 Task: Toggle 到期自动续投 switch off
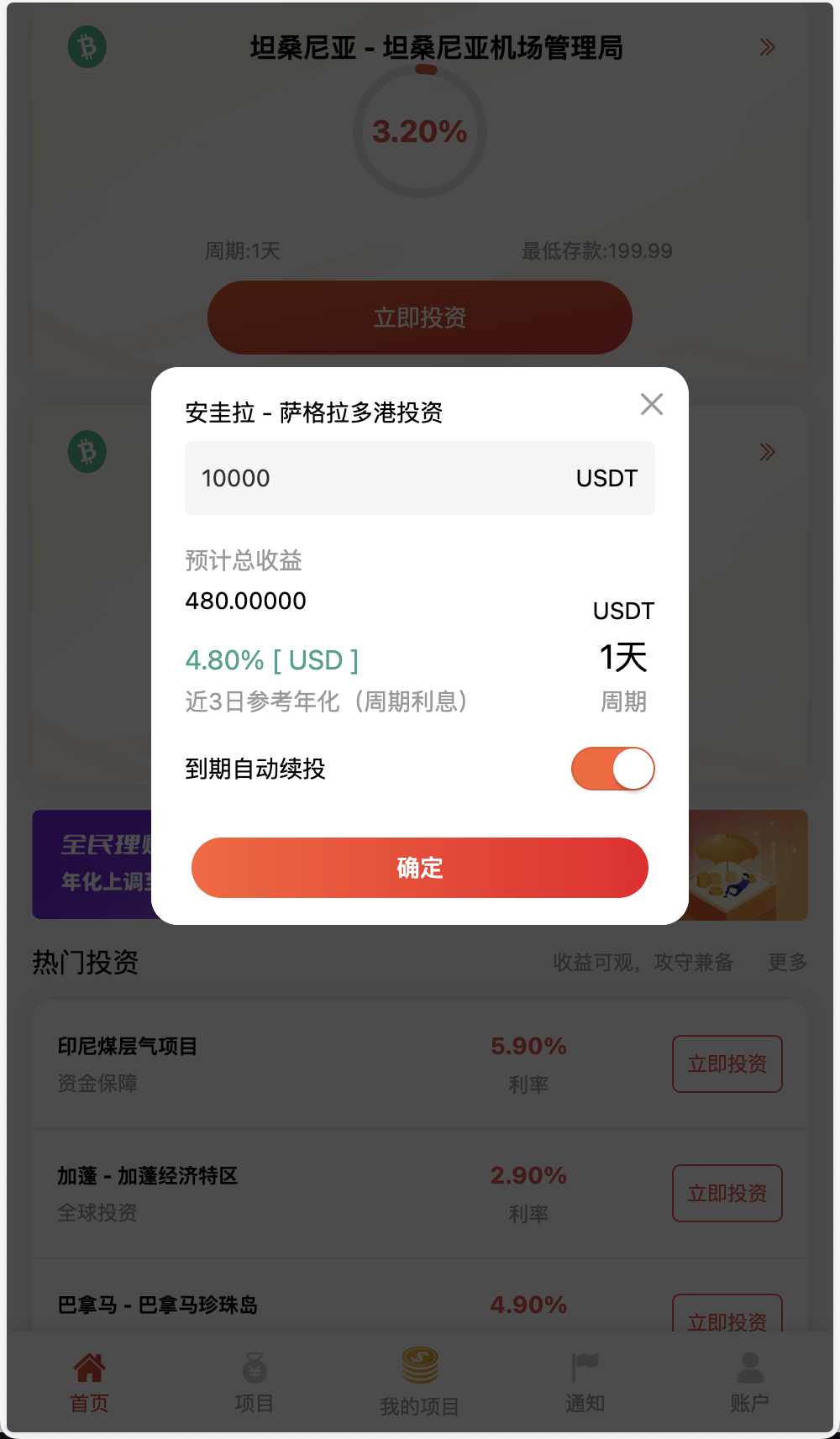(x=612, y=769)
